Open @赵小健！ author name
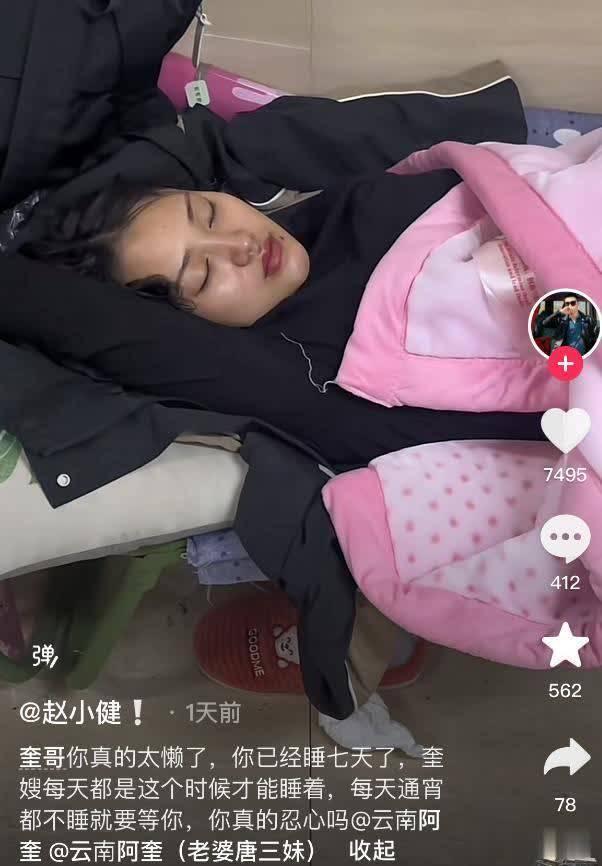Viewport: 602px width, 866px height. click(84, 713)
